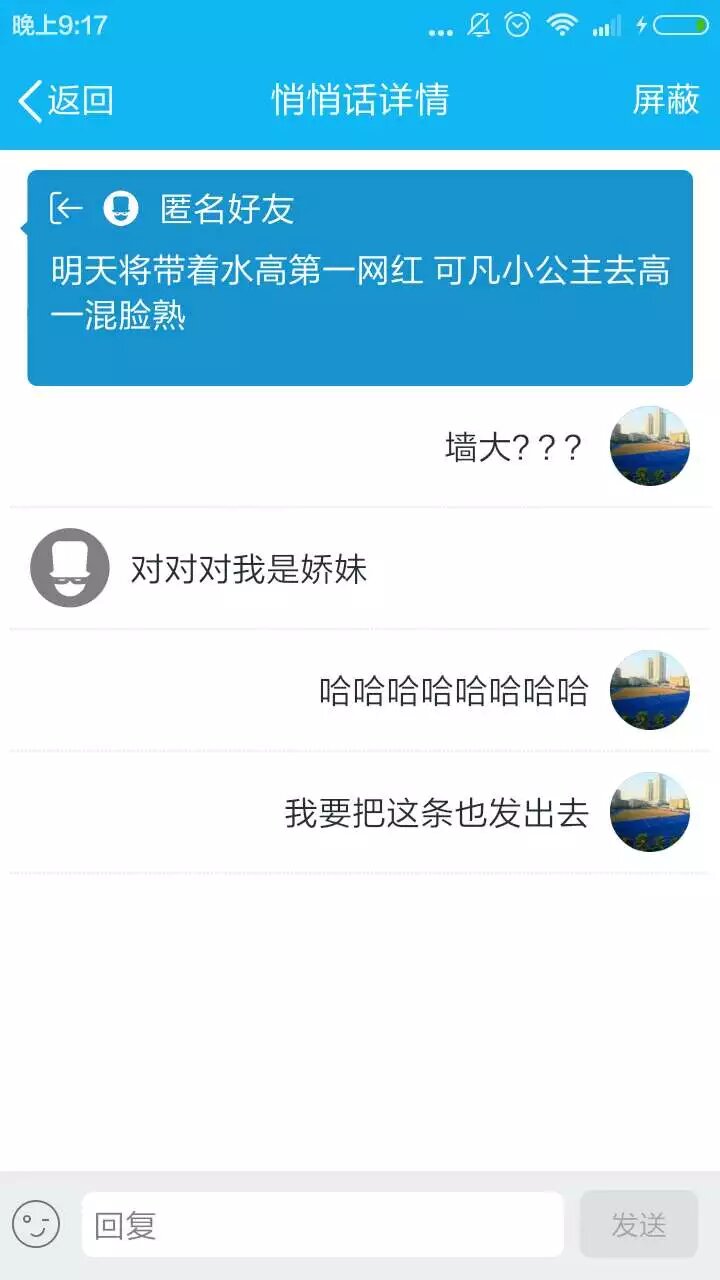
Task: Open the emoji picker
Action: (x=36, y=1224)
